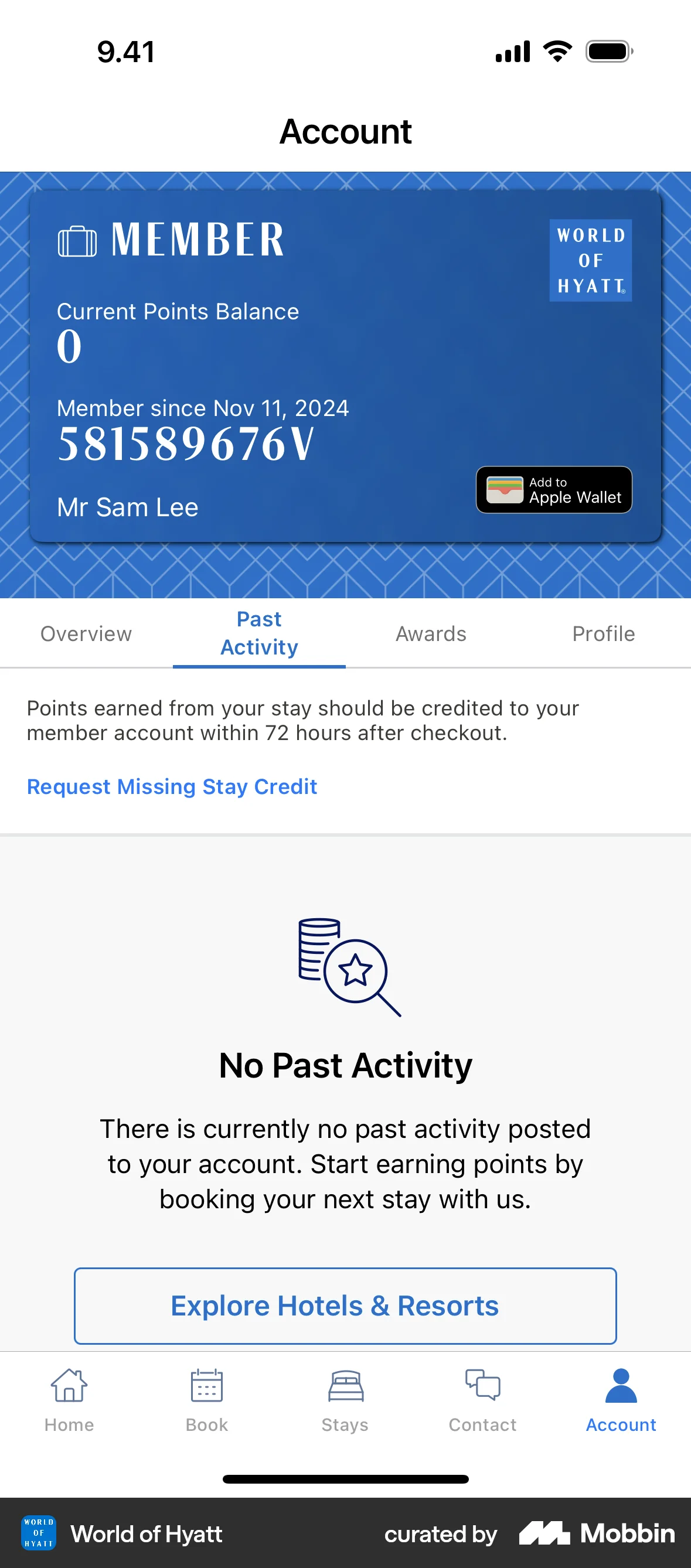Select the Past Activity tab
The height and width of the screenshot is (1568, 691).
pyautogui.click(x=258, y=633)
